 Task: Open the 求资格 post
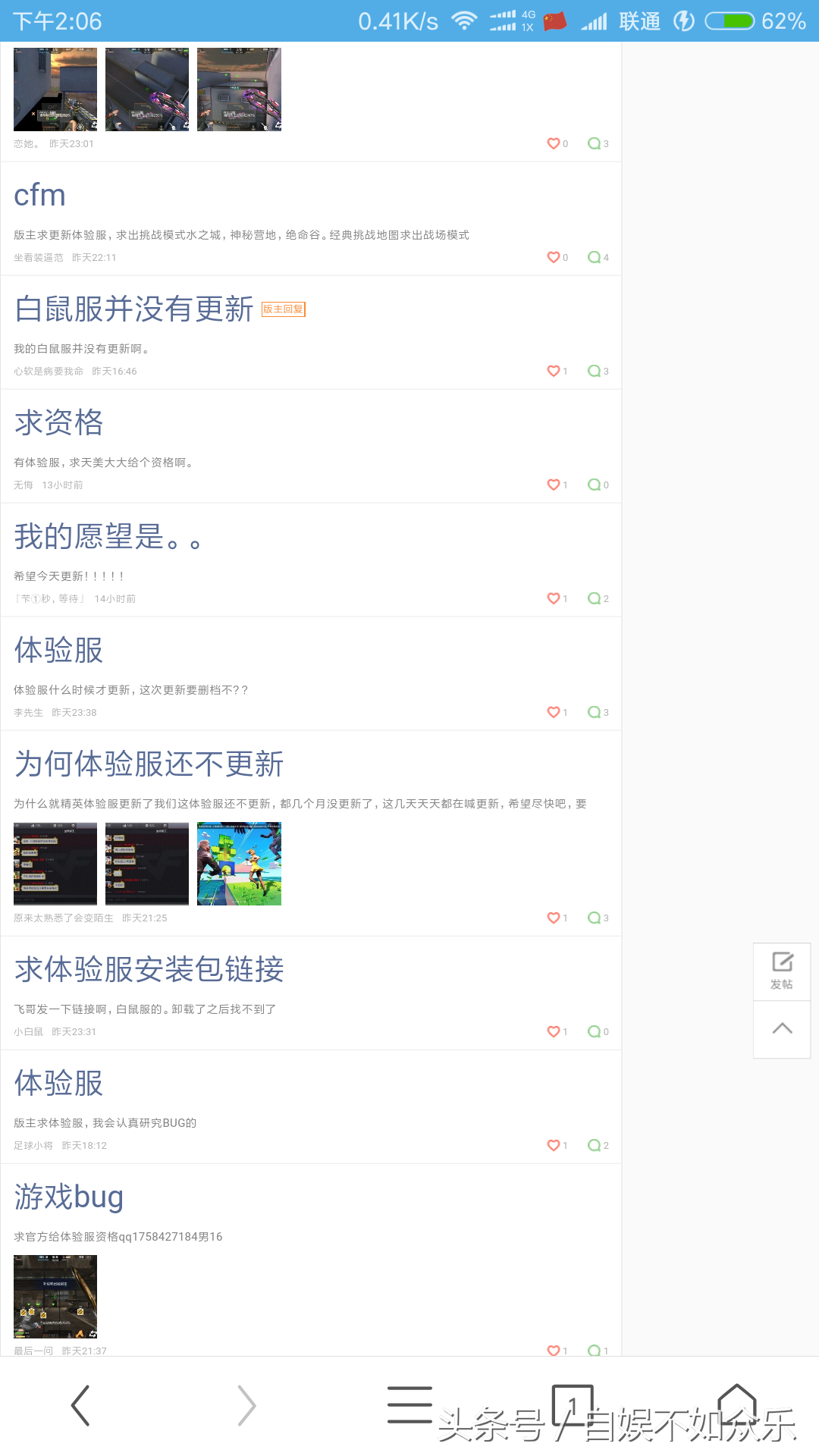pos(58,423)
